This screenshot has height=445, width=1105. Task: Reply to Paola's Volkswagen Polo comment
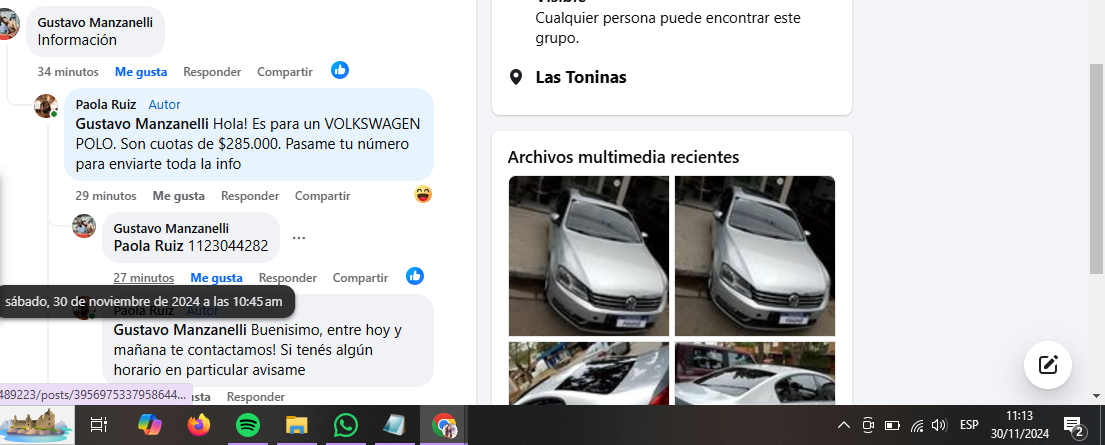pos(250,196)
